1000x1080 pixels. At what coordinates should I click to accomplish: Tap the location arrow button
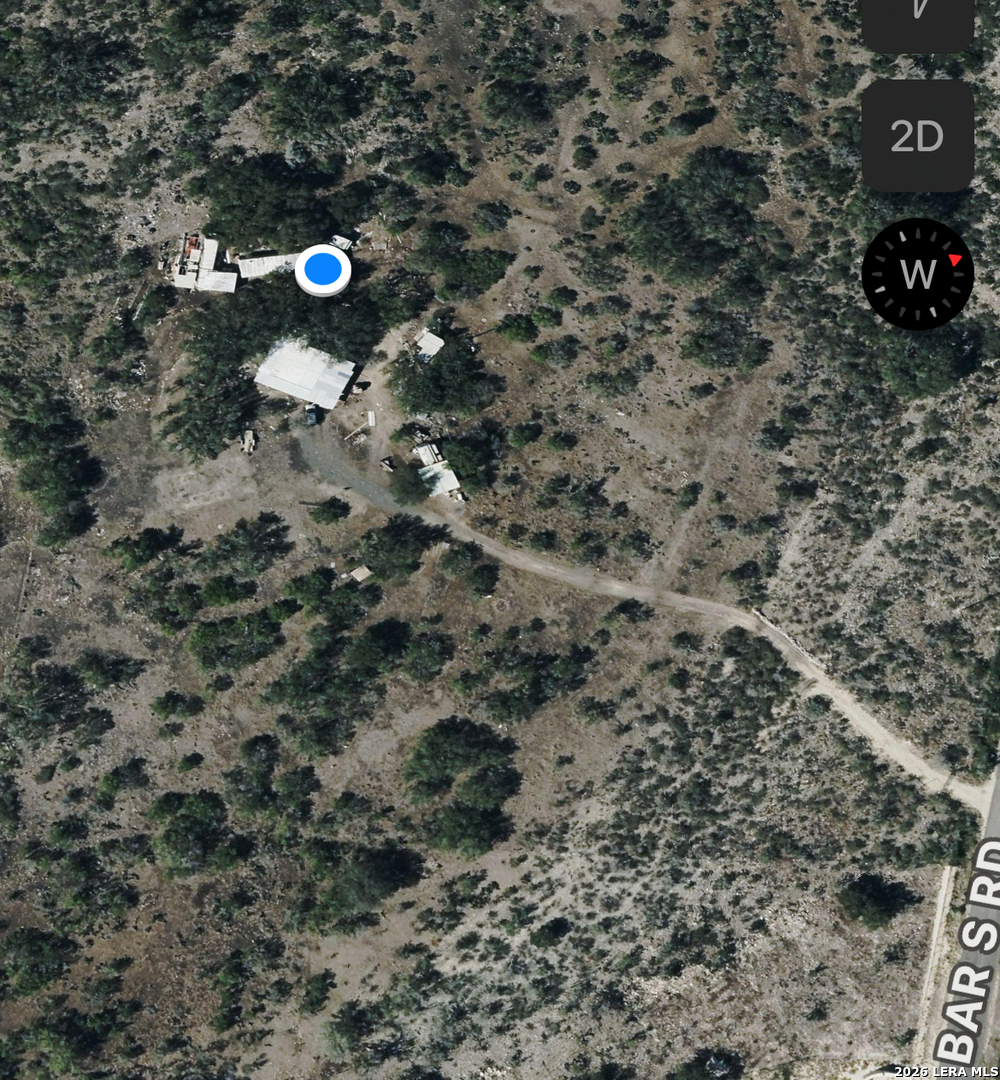point(917,20)
